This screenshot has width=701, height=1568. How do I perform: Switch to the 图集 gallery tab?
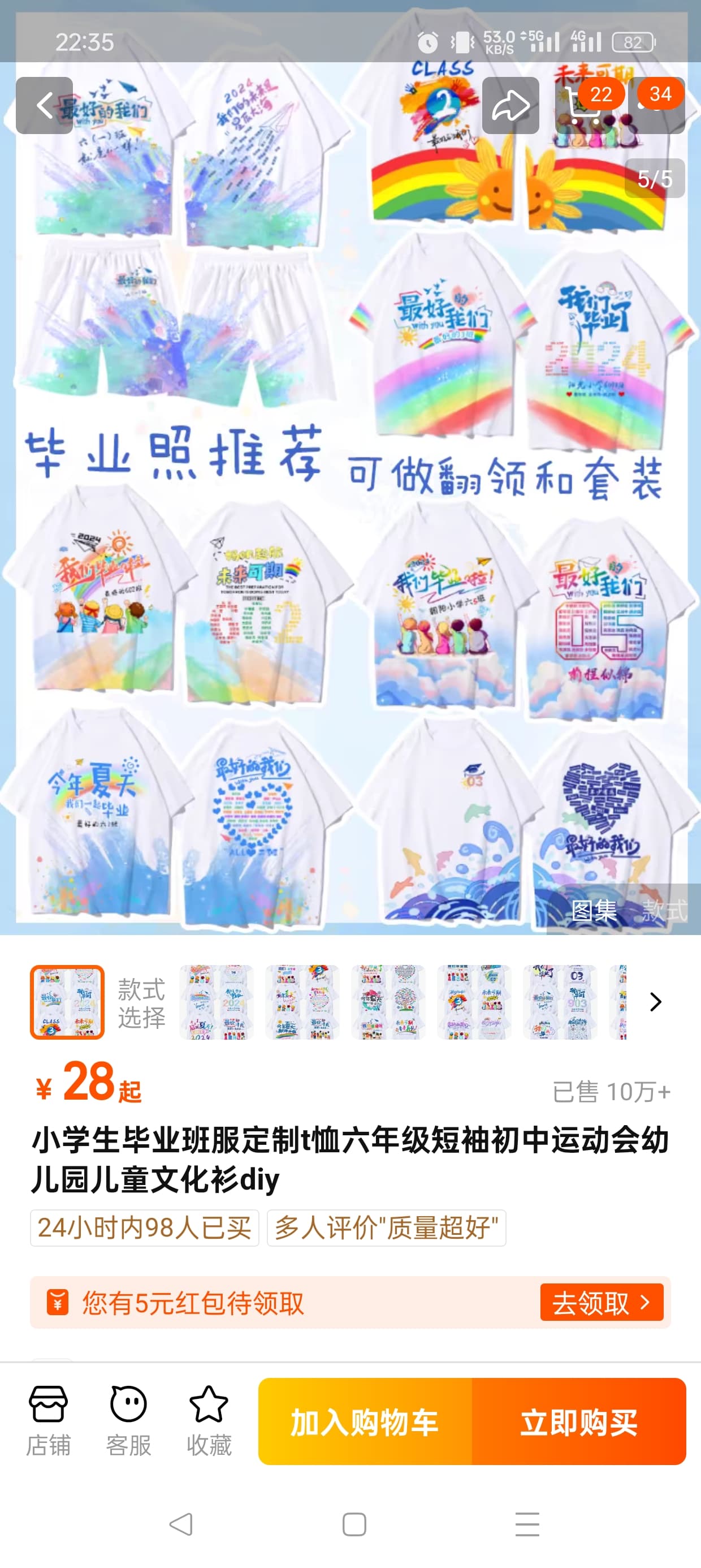coord(594,911)
